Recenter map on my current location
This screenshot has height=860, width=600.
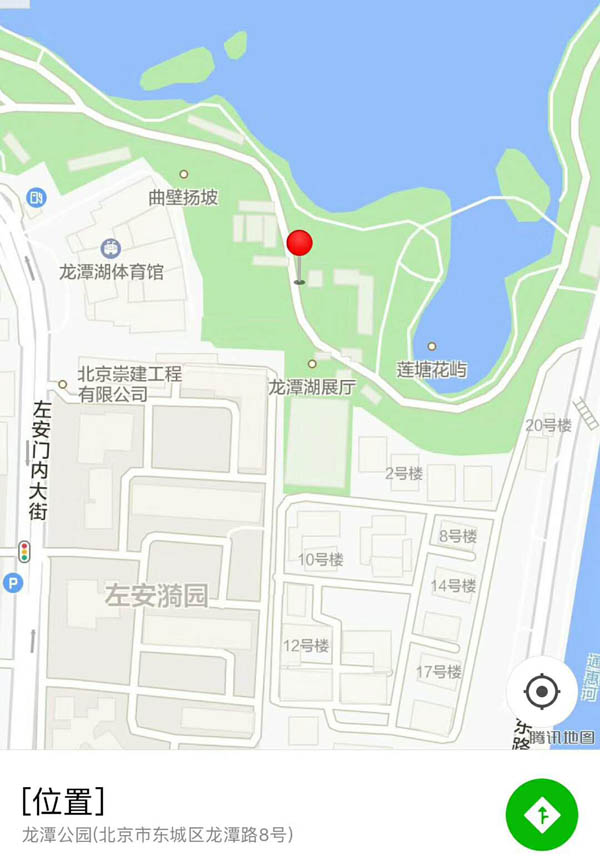point(542,691)
